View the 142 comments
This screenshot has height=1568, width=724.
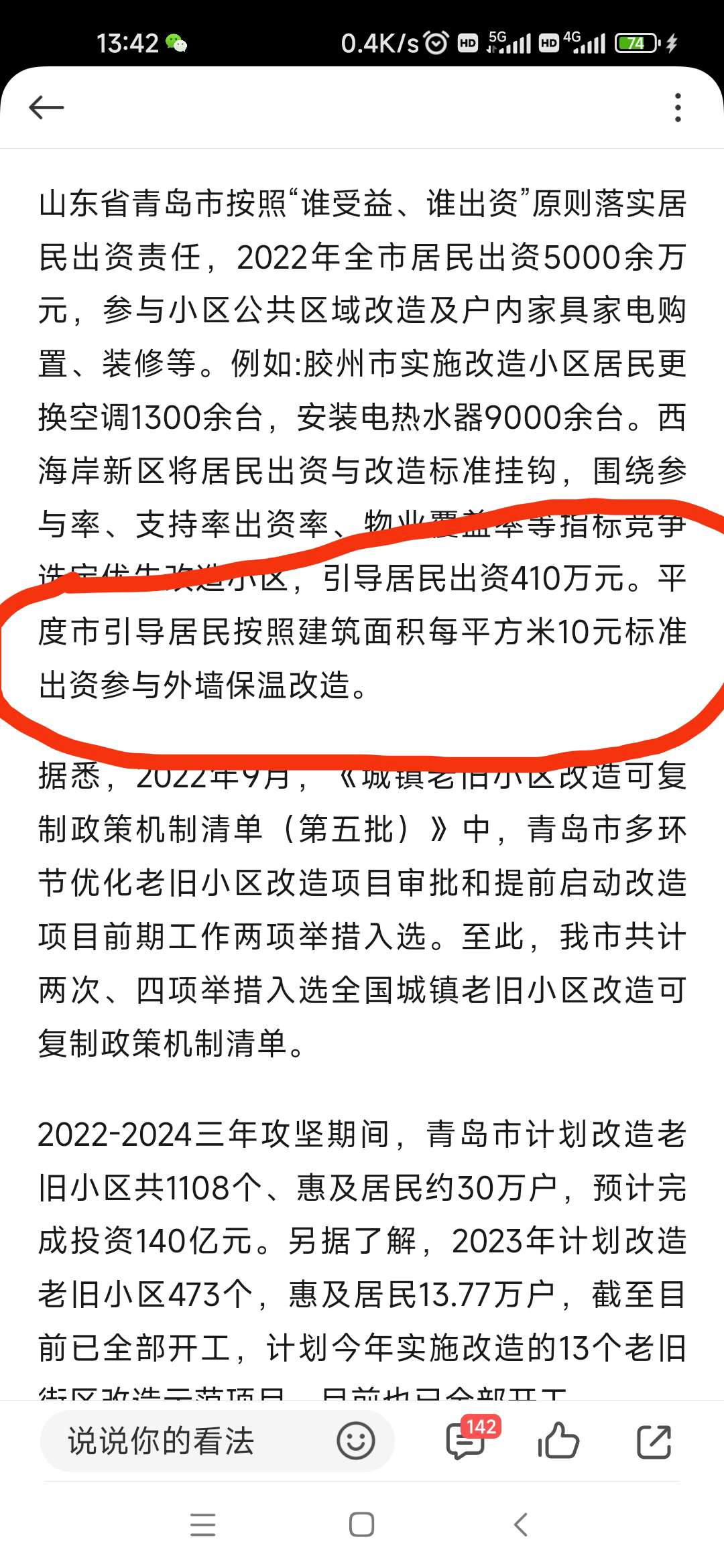coord(467,1441)
